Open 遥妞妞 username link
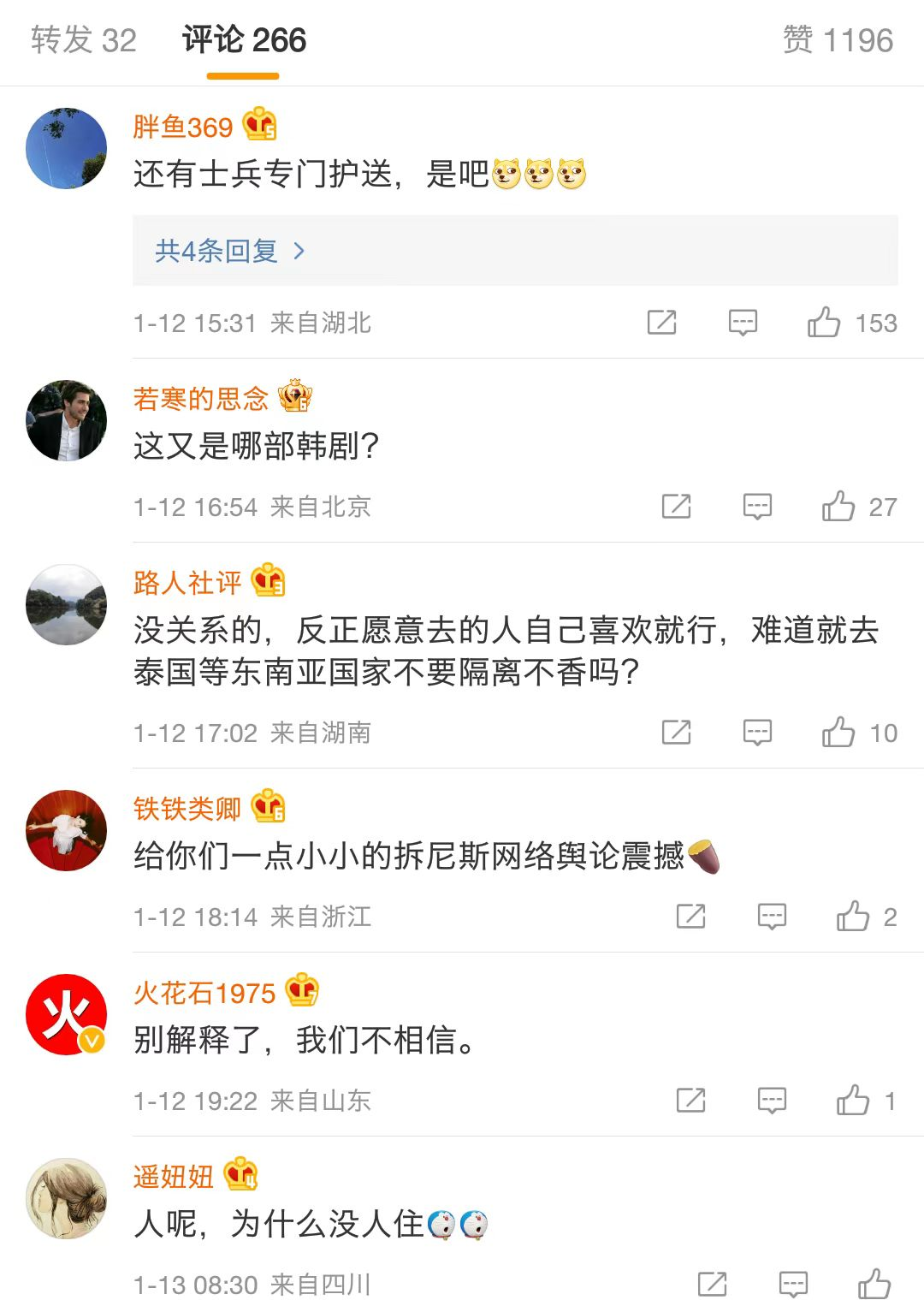 pyautogui.click(x=174, y=1177)
